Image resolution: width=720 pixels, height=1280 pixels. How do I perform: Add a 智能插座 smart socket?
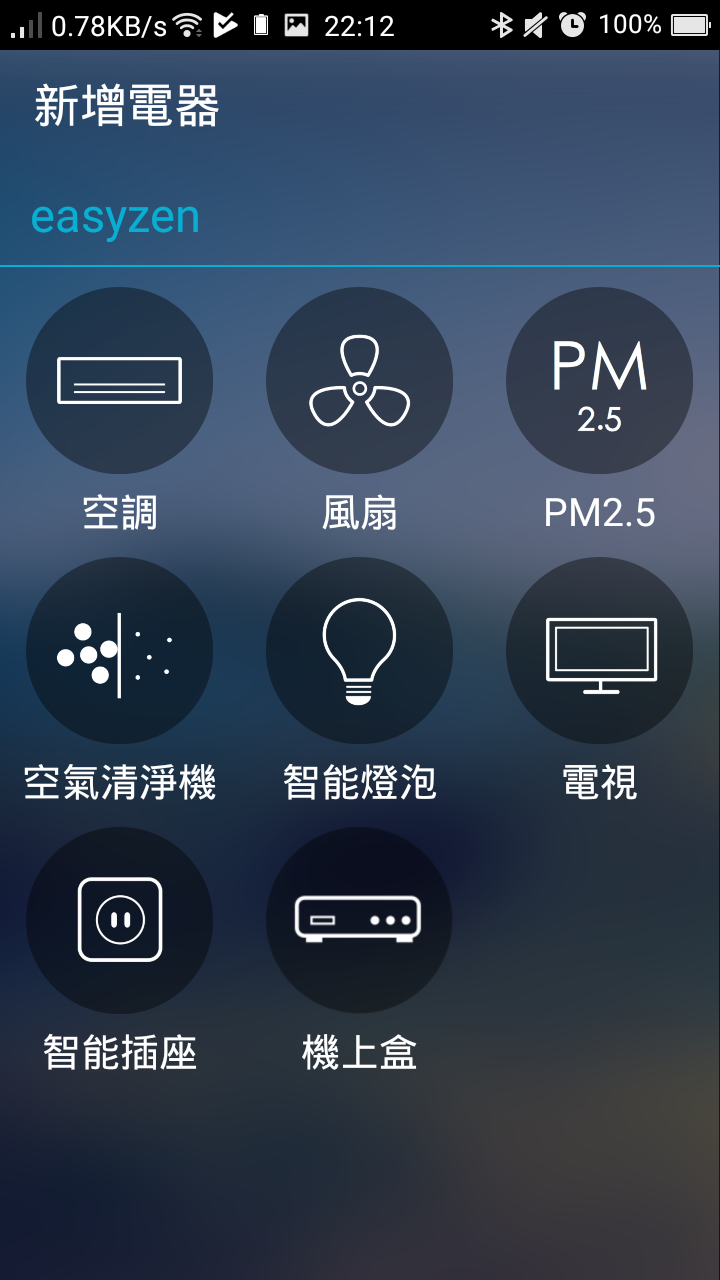(x=119, y=921)
